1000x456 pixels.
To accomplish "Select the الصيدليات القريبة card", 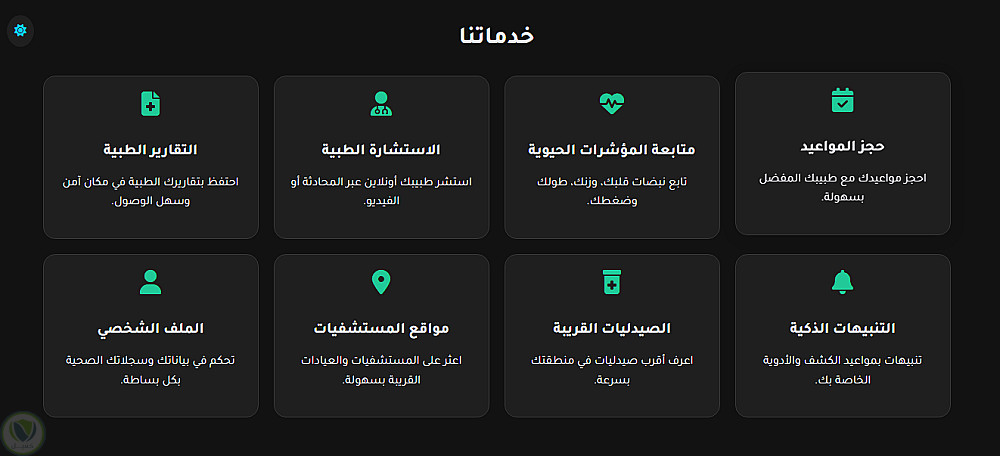I will click(x=611, y=335).
